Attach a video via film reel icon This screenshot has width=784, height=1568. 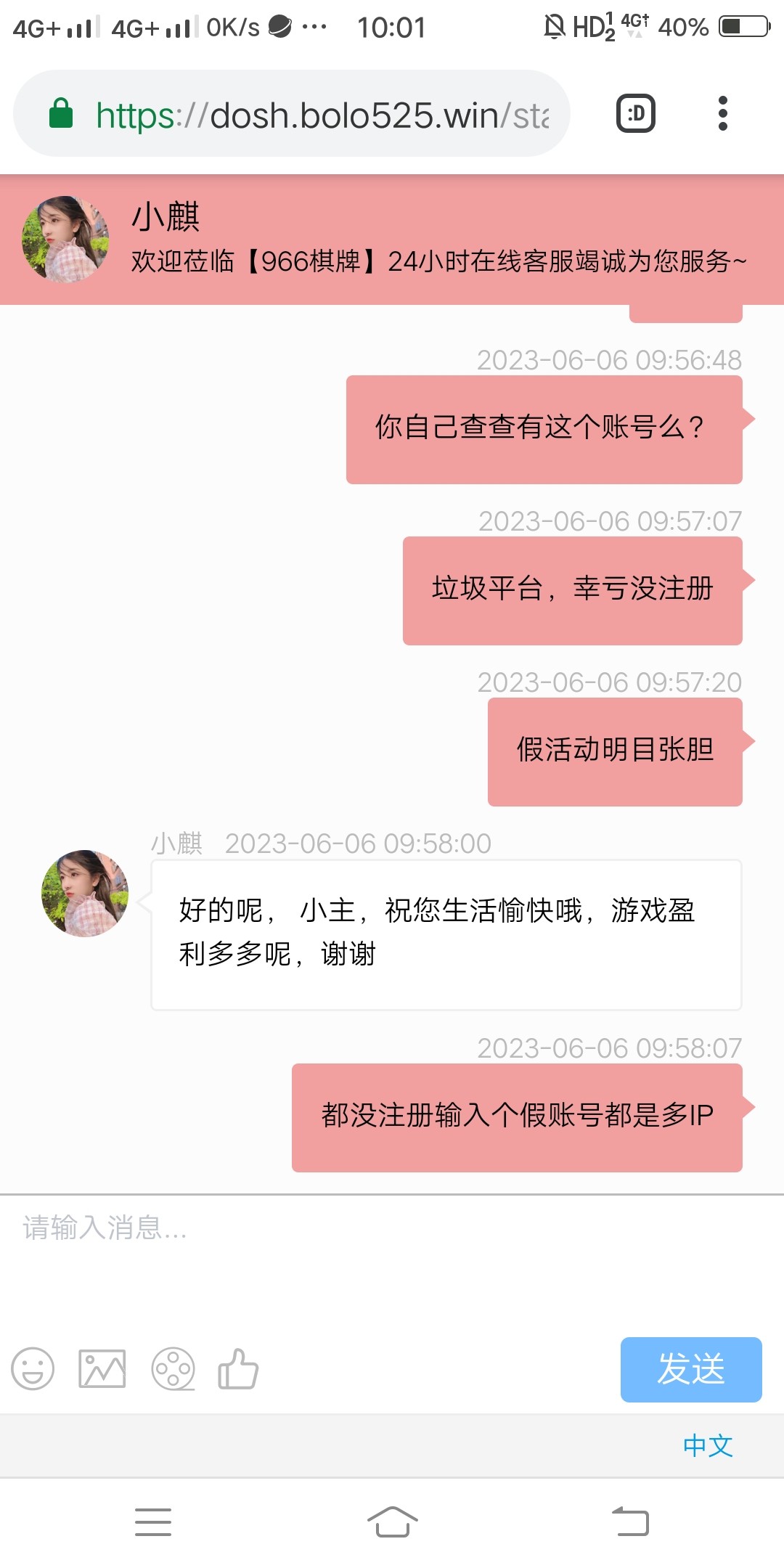(x=173, y=1369)
